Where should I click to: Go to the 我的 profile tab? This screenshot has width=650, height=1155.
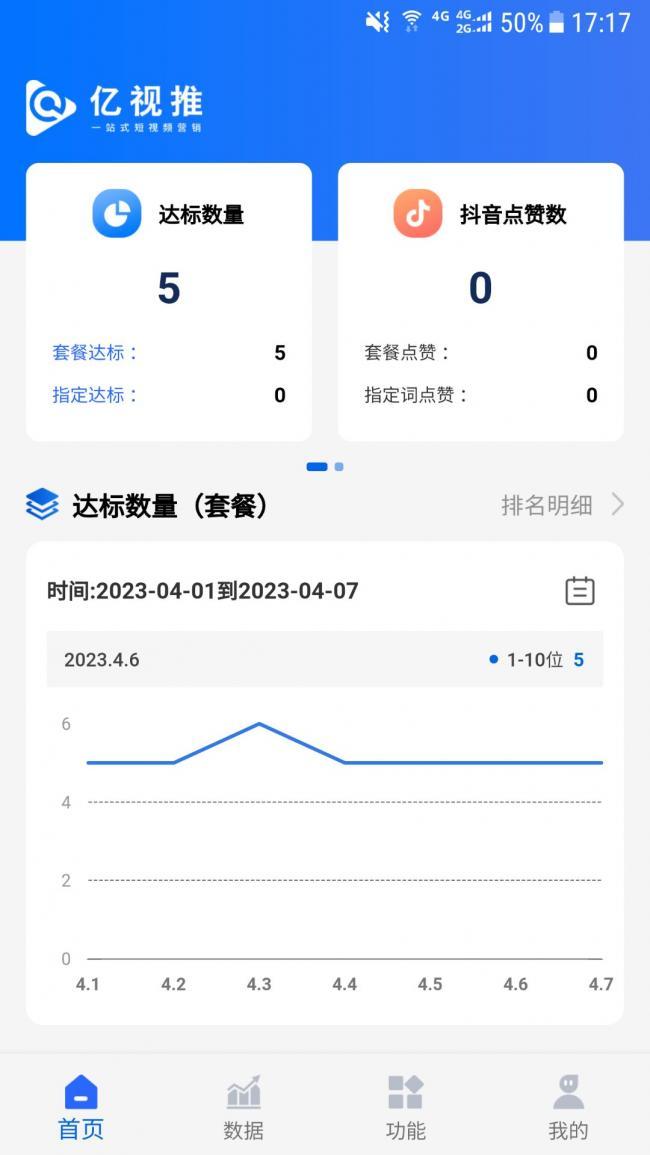pyautogui.click(x=568, y=1107)
